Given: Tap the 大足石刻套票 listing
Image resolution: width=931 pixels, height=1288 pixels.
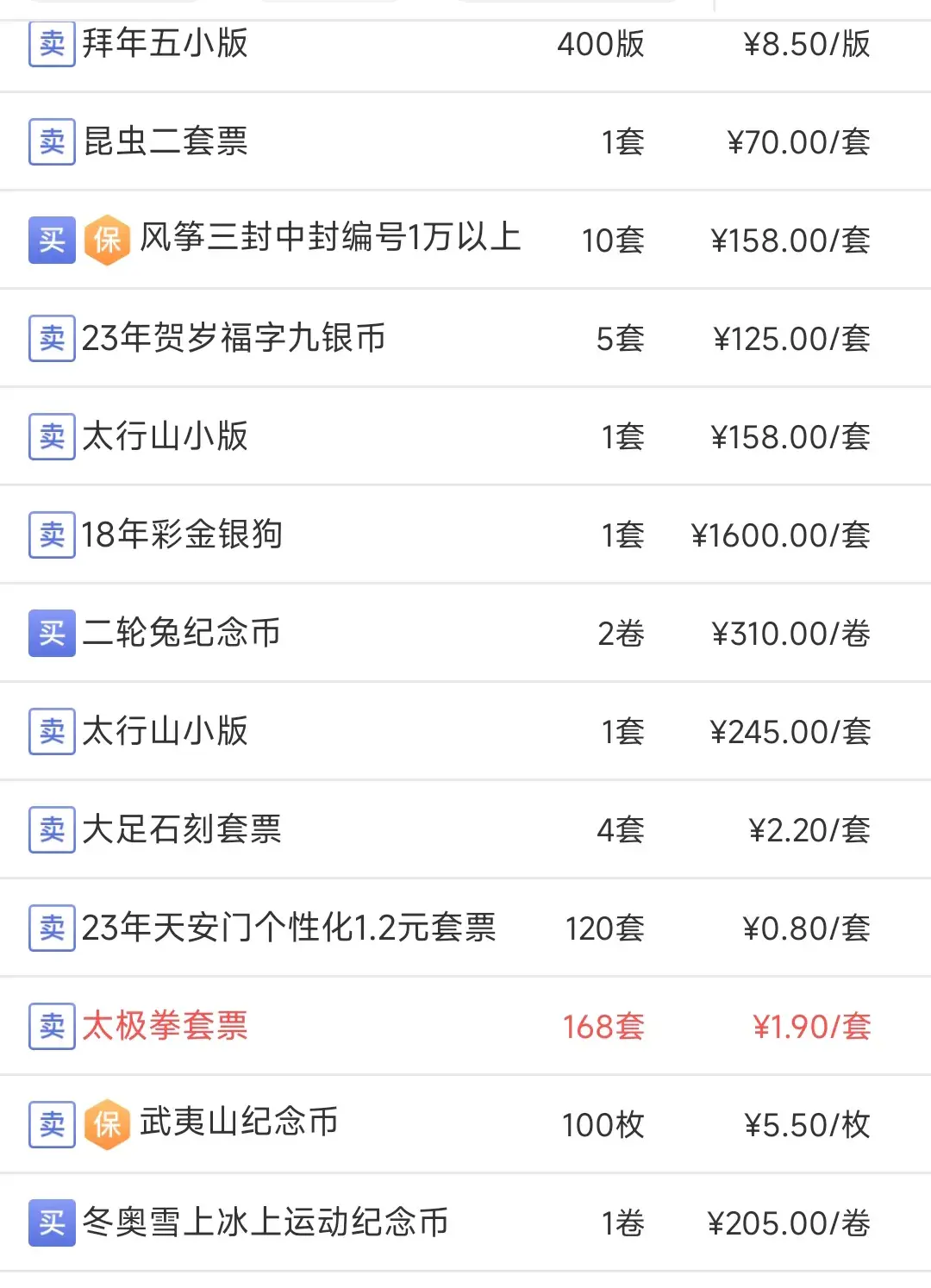Looking at the screenshot, I should click(182, 829).
